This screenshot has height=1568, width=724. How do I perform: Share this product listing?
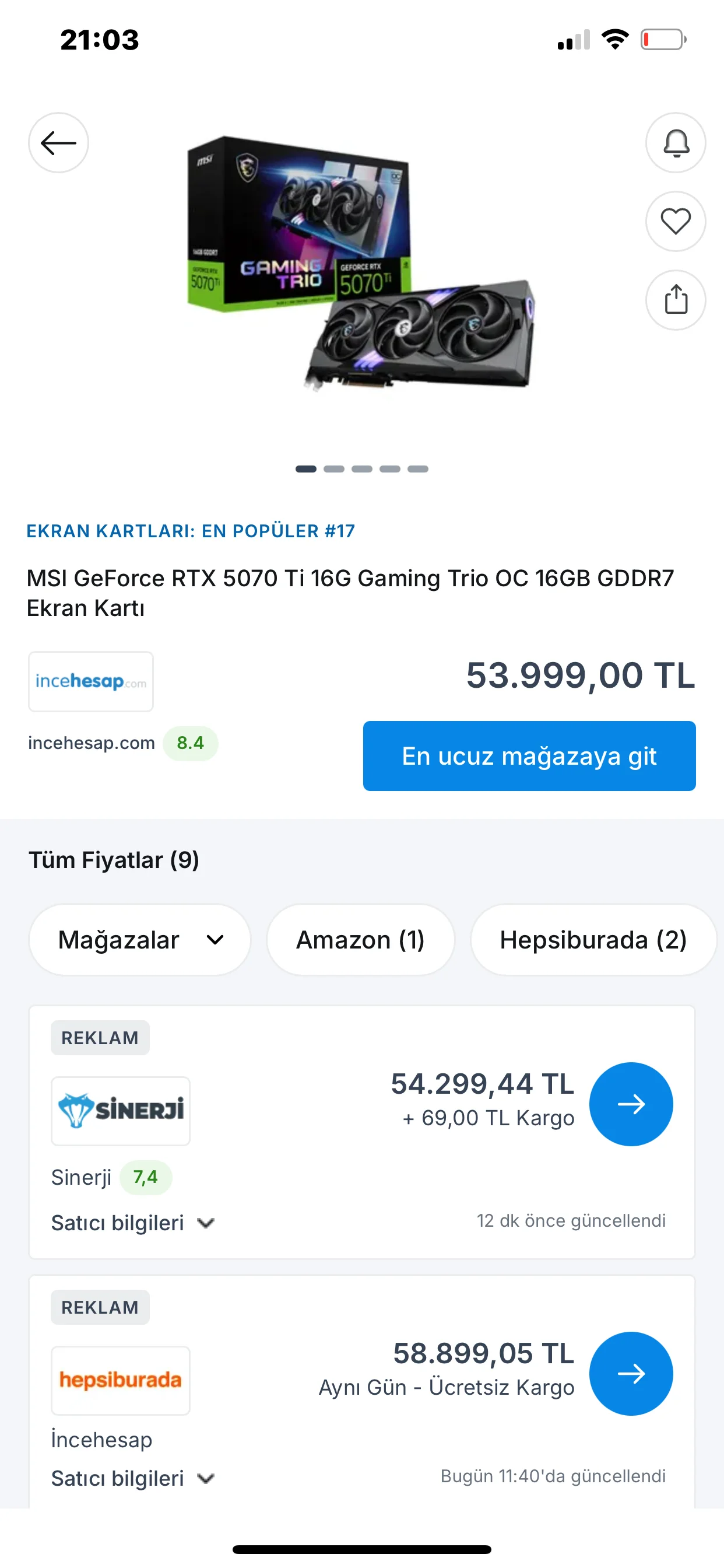pos(676,300)
